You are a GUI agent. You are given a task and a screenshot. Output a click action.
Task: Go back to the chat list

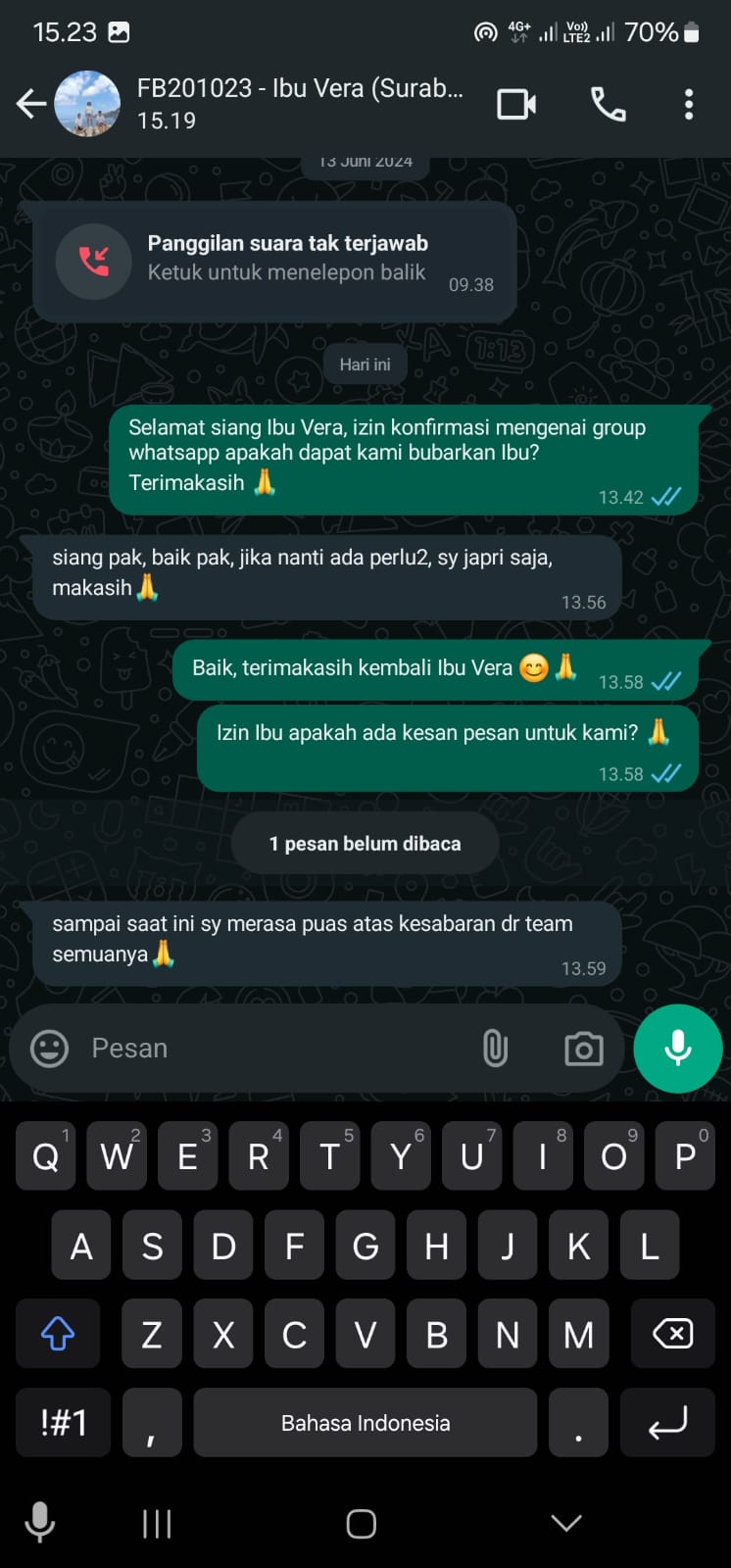(31, 104)
